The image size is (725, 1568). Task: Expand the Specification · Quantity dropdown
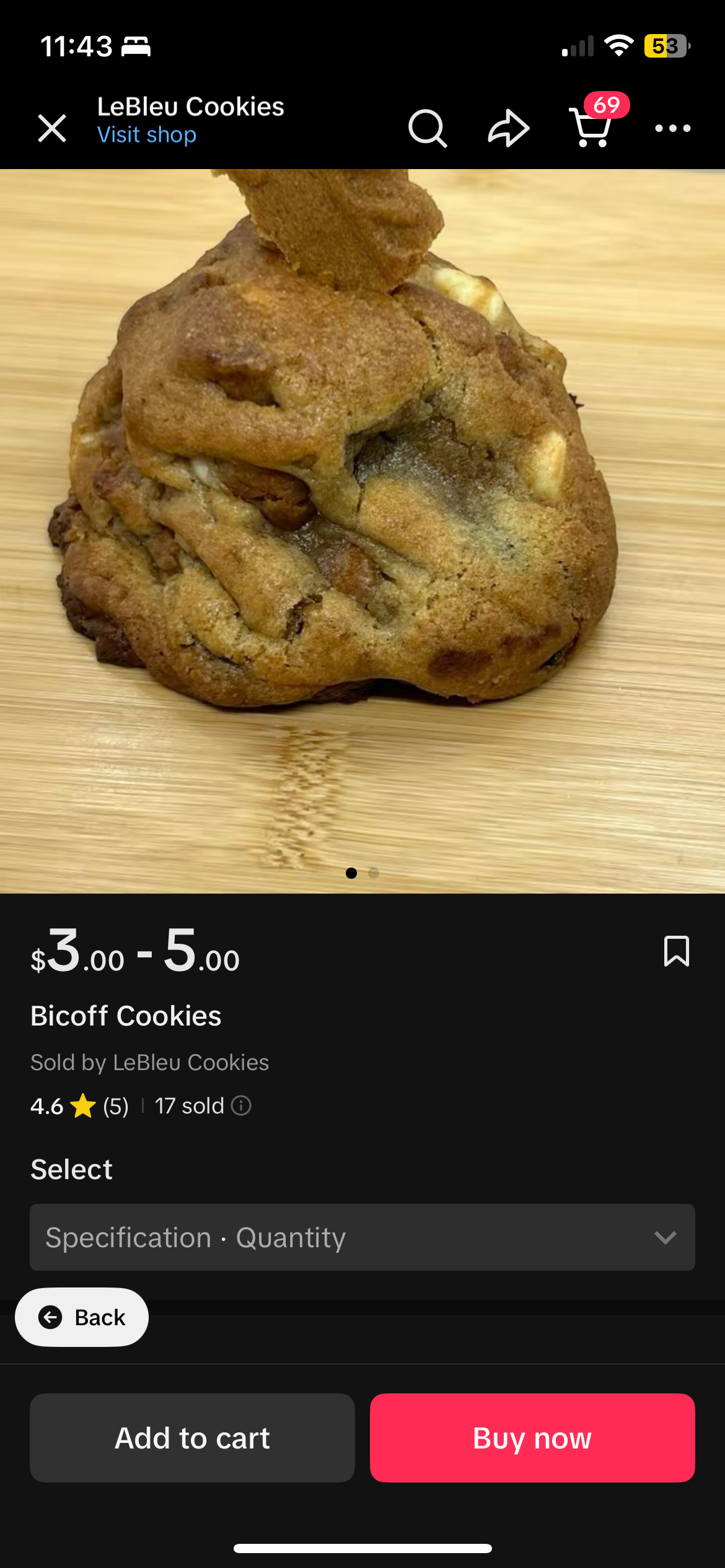362,1237
